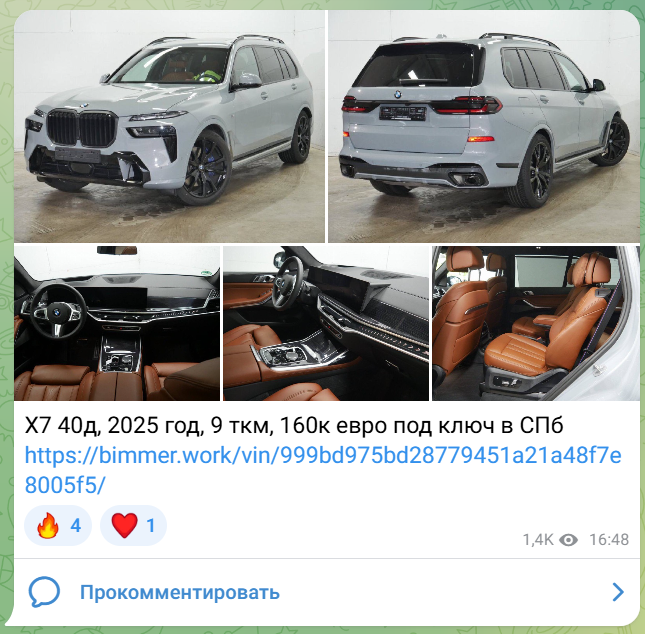Add a heart reaction to the post

[134, 525]
